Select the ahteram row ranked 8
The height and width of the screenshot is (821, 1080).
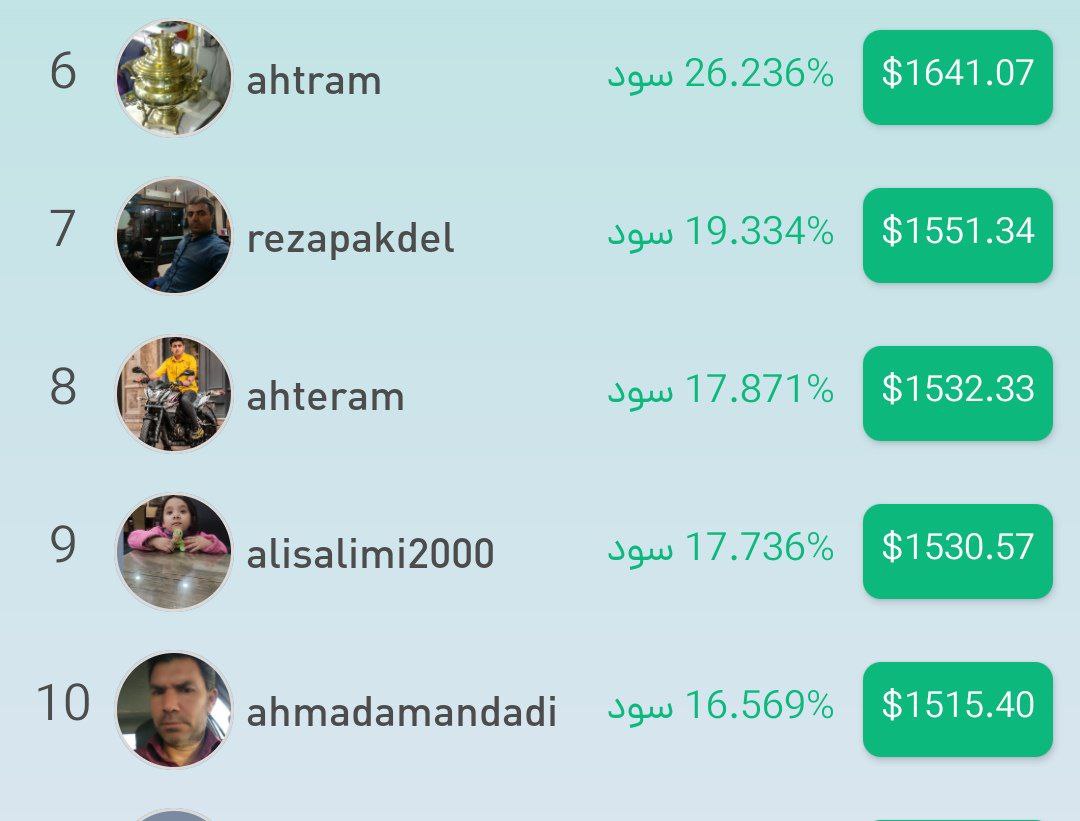click(x=325, y=396)
